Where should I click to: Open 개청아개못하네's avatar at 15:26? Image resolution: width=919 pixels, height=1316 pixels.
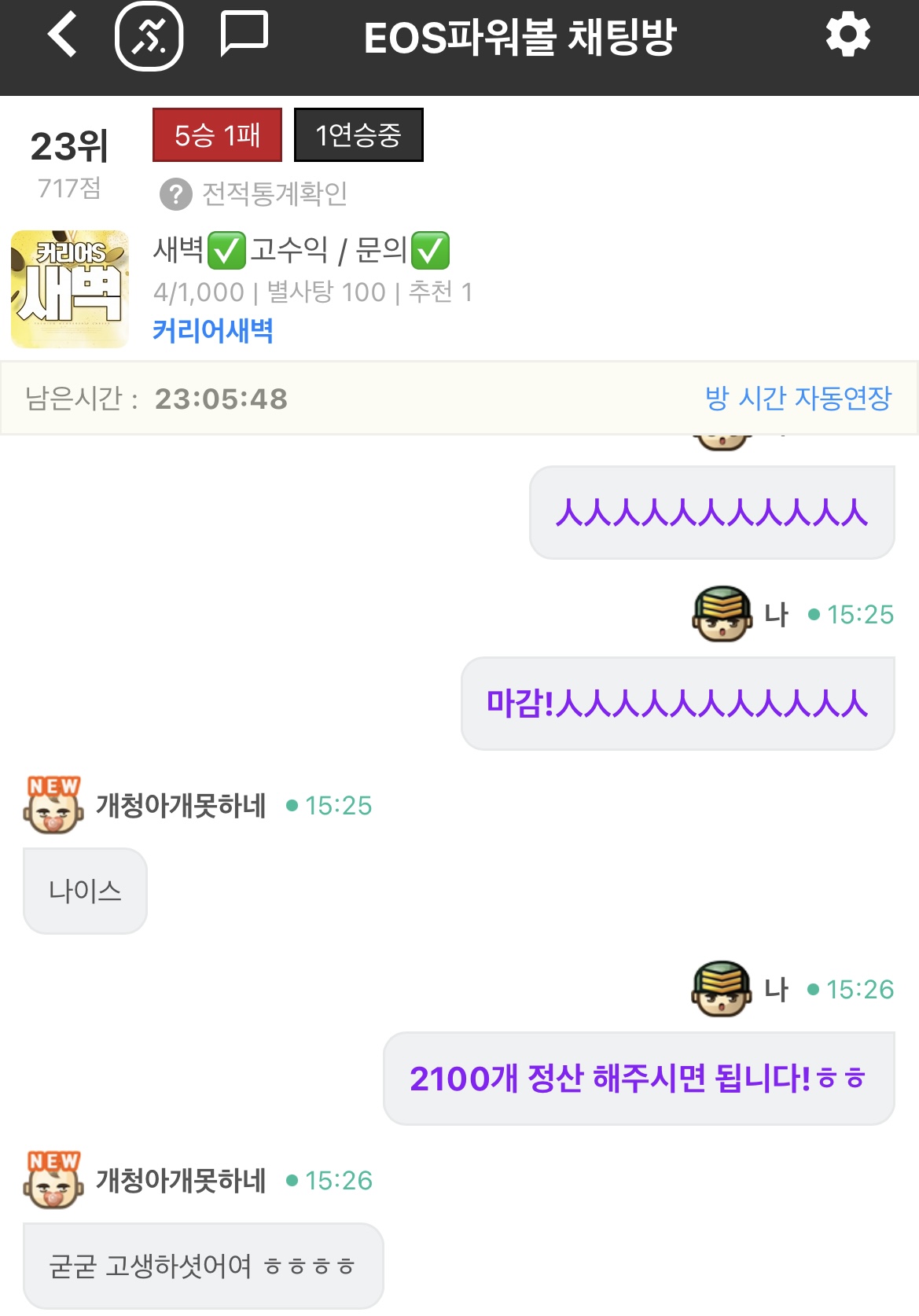(x=53, y=1181)
